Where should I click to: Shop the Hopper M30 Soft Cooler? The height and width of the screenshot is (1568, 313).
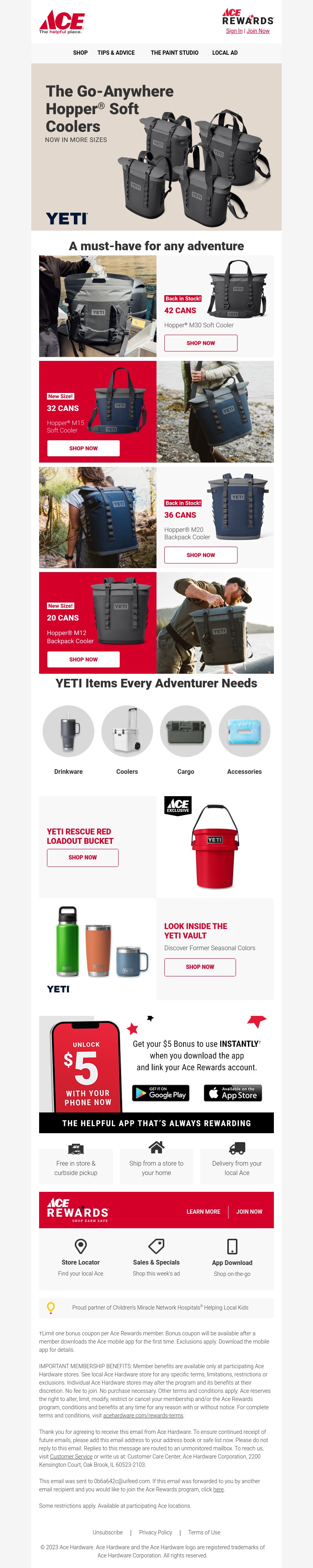coord(200,343)
